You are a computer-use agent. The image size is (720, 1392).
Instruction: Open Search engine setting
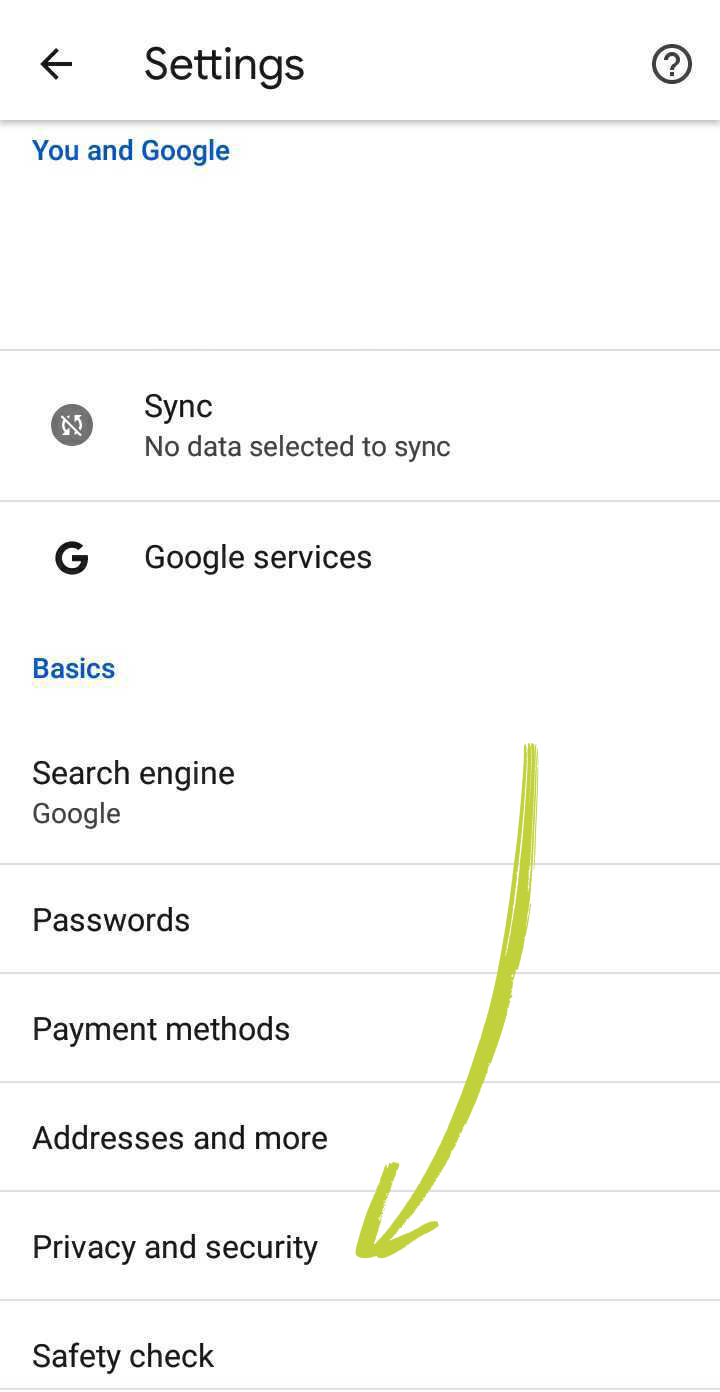tap(360, 792)
